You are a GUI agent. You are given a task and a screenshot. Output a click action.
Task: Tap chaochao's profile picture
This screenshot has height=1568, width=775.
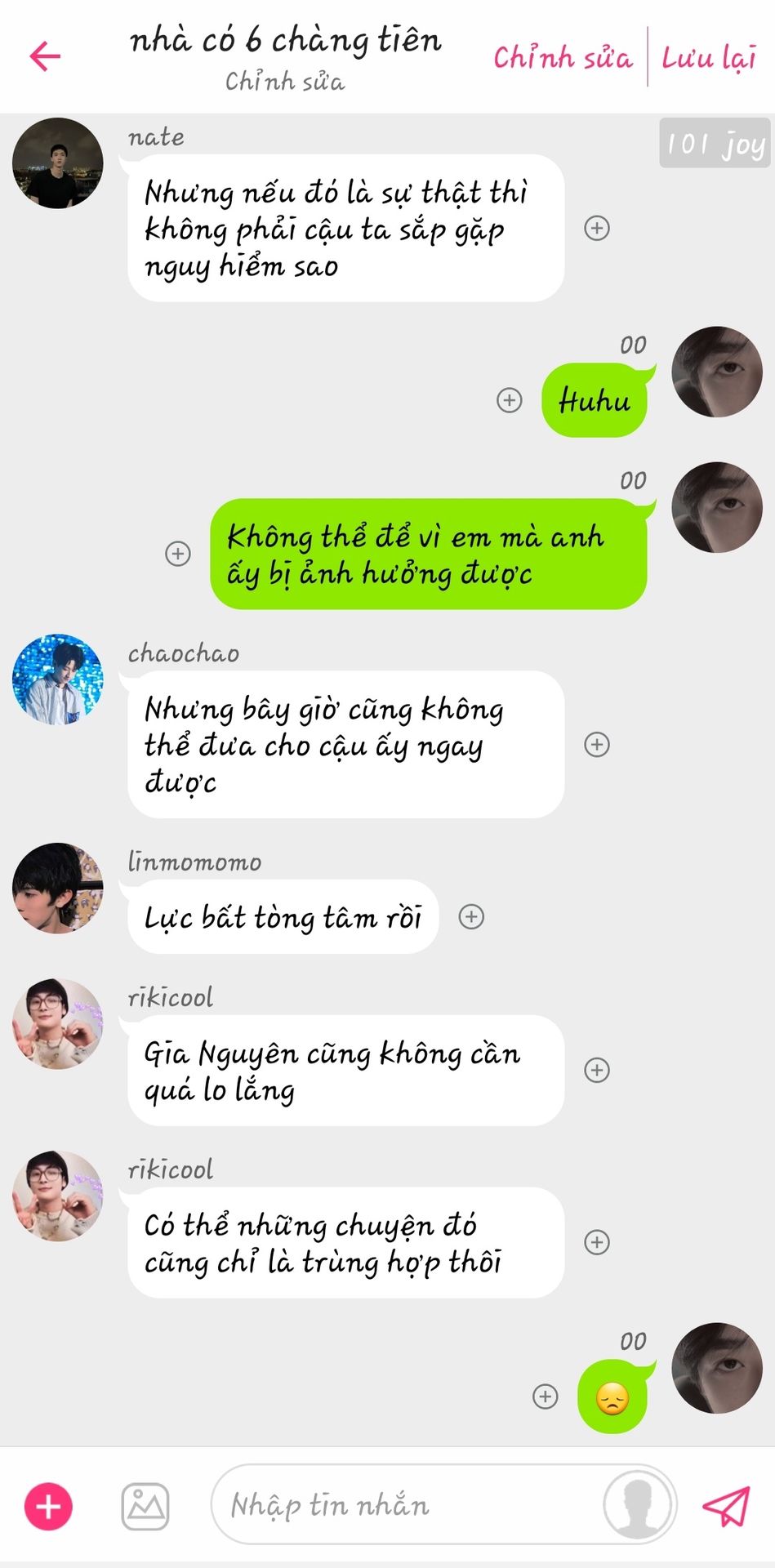coord(58,679)
